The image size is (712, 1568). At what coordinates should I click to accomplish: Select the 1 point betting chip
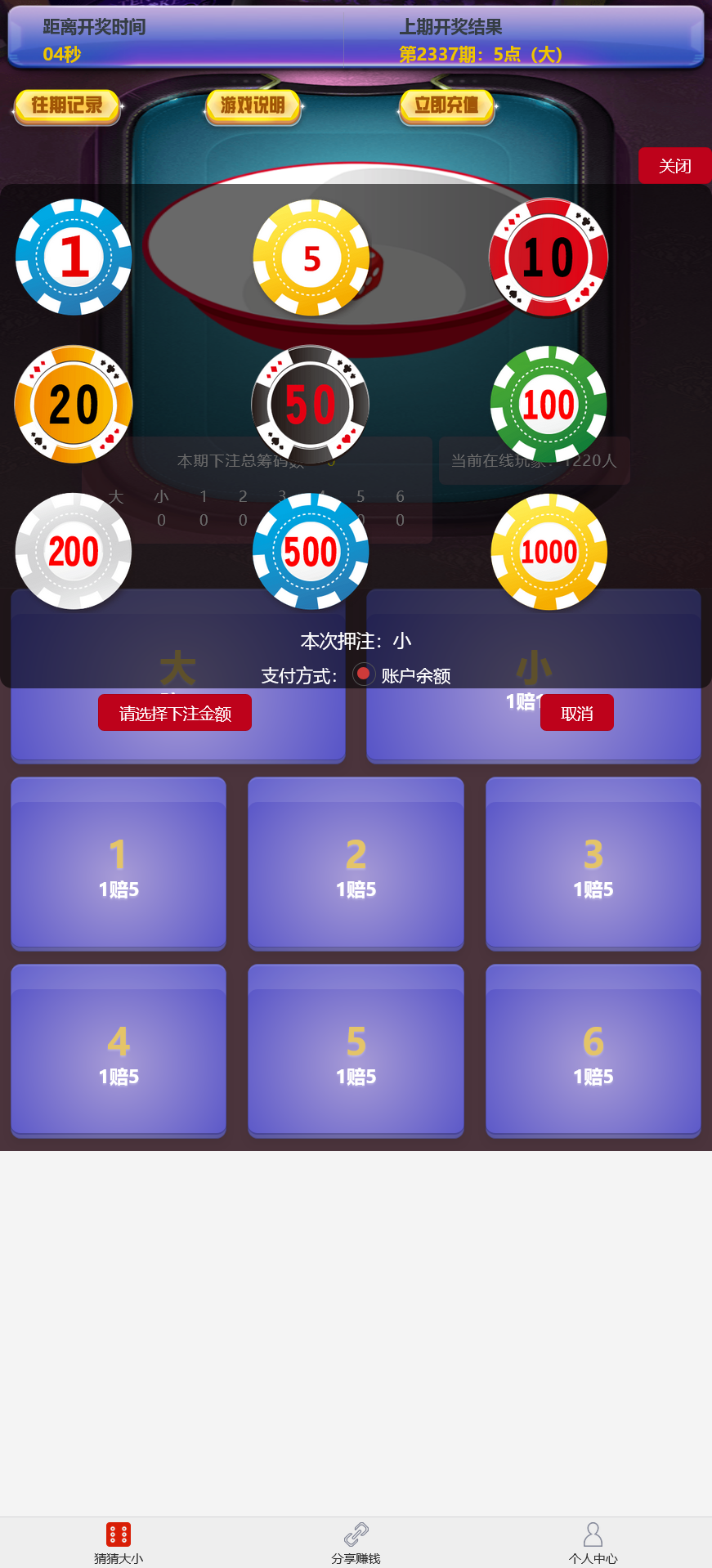(x=73, y=257)
